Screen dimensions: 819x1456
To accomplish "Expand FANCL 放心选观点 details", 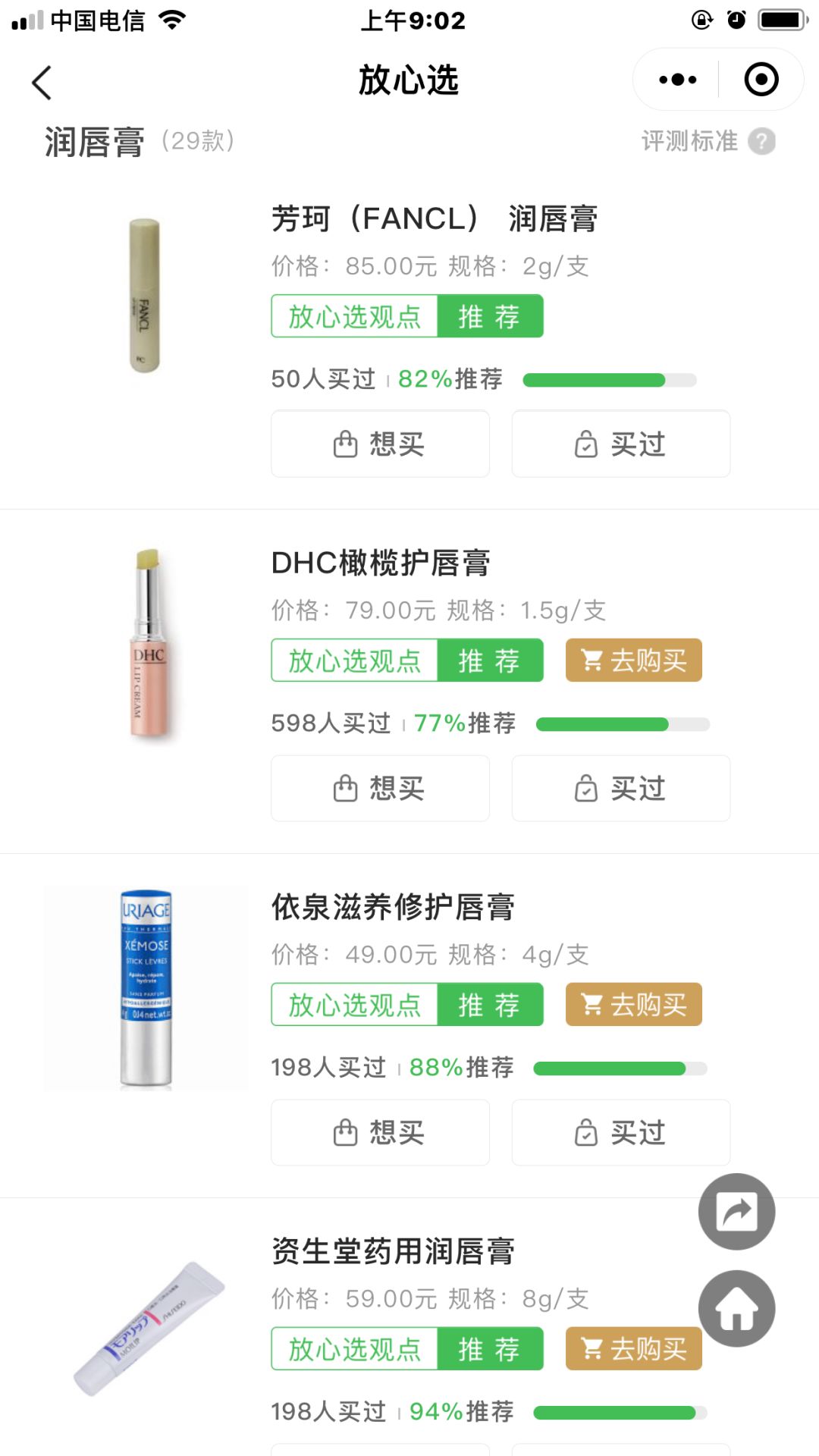I will (x=353, y=316).
